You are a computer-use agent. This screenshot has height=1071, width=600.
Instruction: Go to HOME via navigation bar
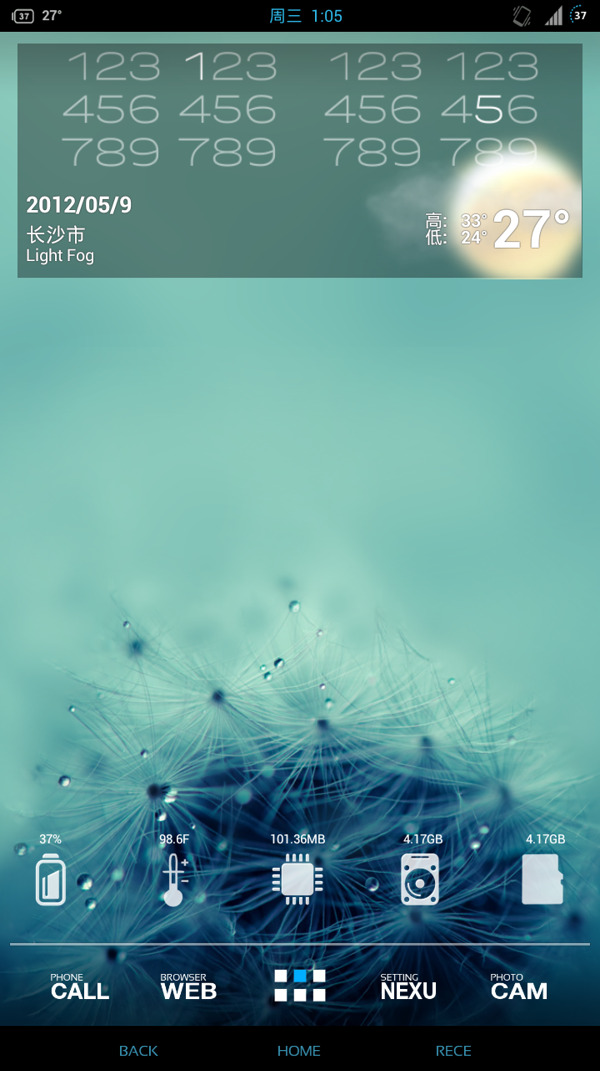(299, 1050)
